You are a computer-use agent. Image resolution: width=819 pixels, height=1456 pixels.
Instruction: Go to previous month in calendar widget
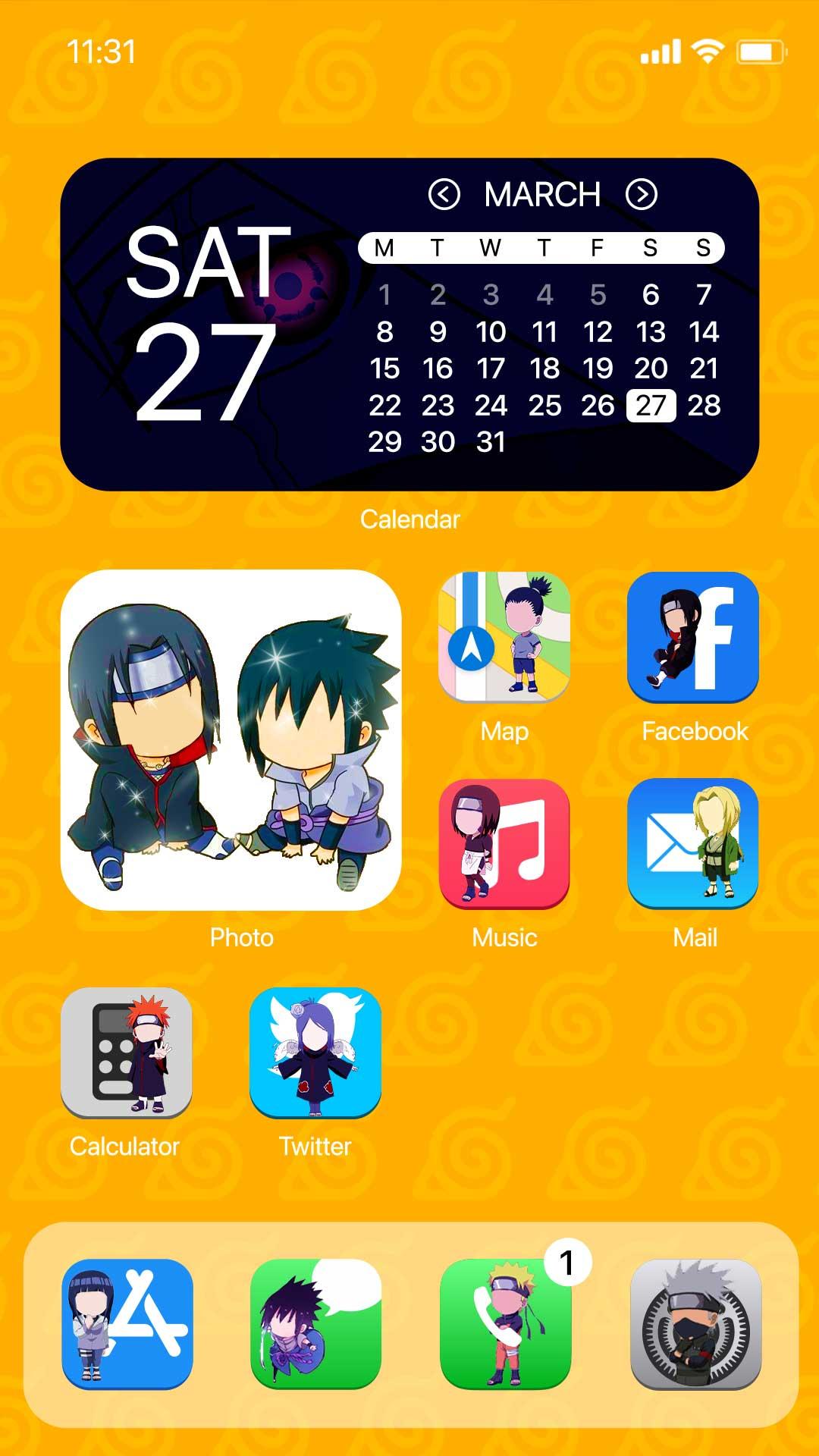click(x=444, y=195)
